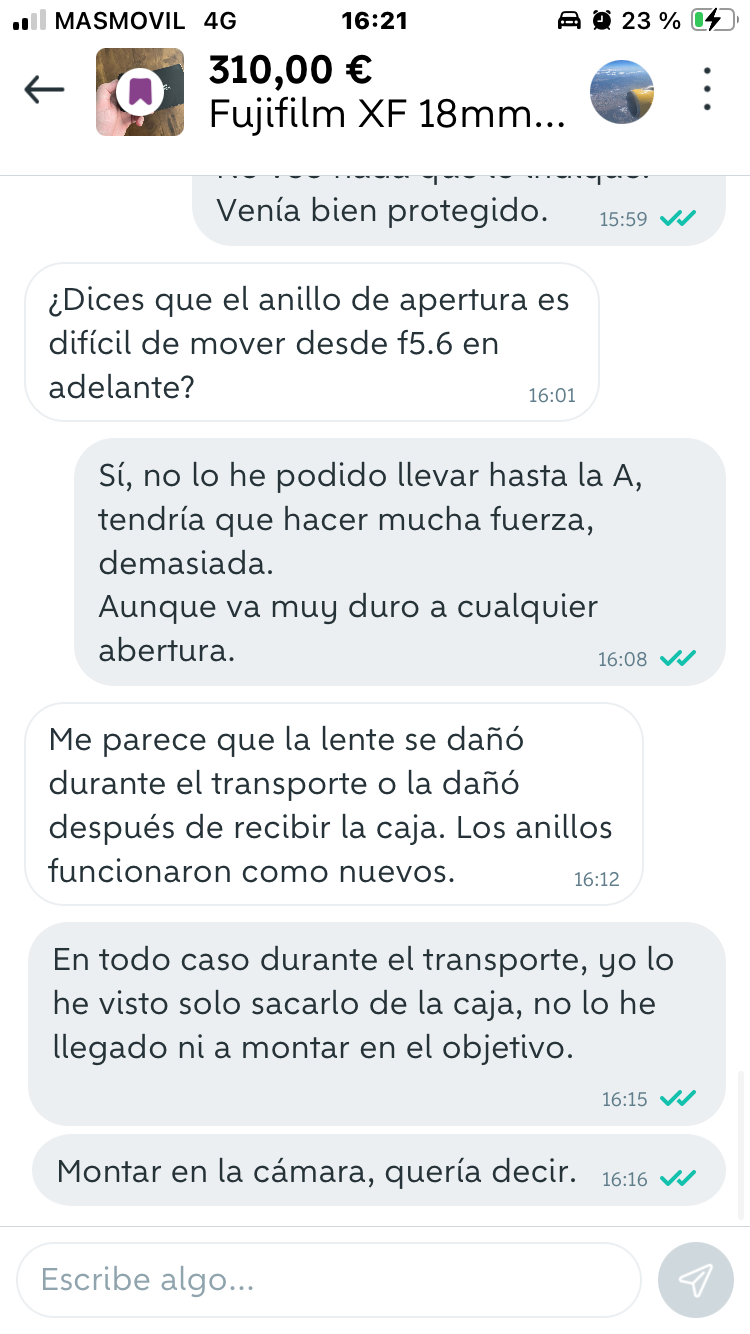Send the message with the paper plane
Viewport: 750px width, 1334px height.
(x=695, y=1280)
